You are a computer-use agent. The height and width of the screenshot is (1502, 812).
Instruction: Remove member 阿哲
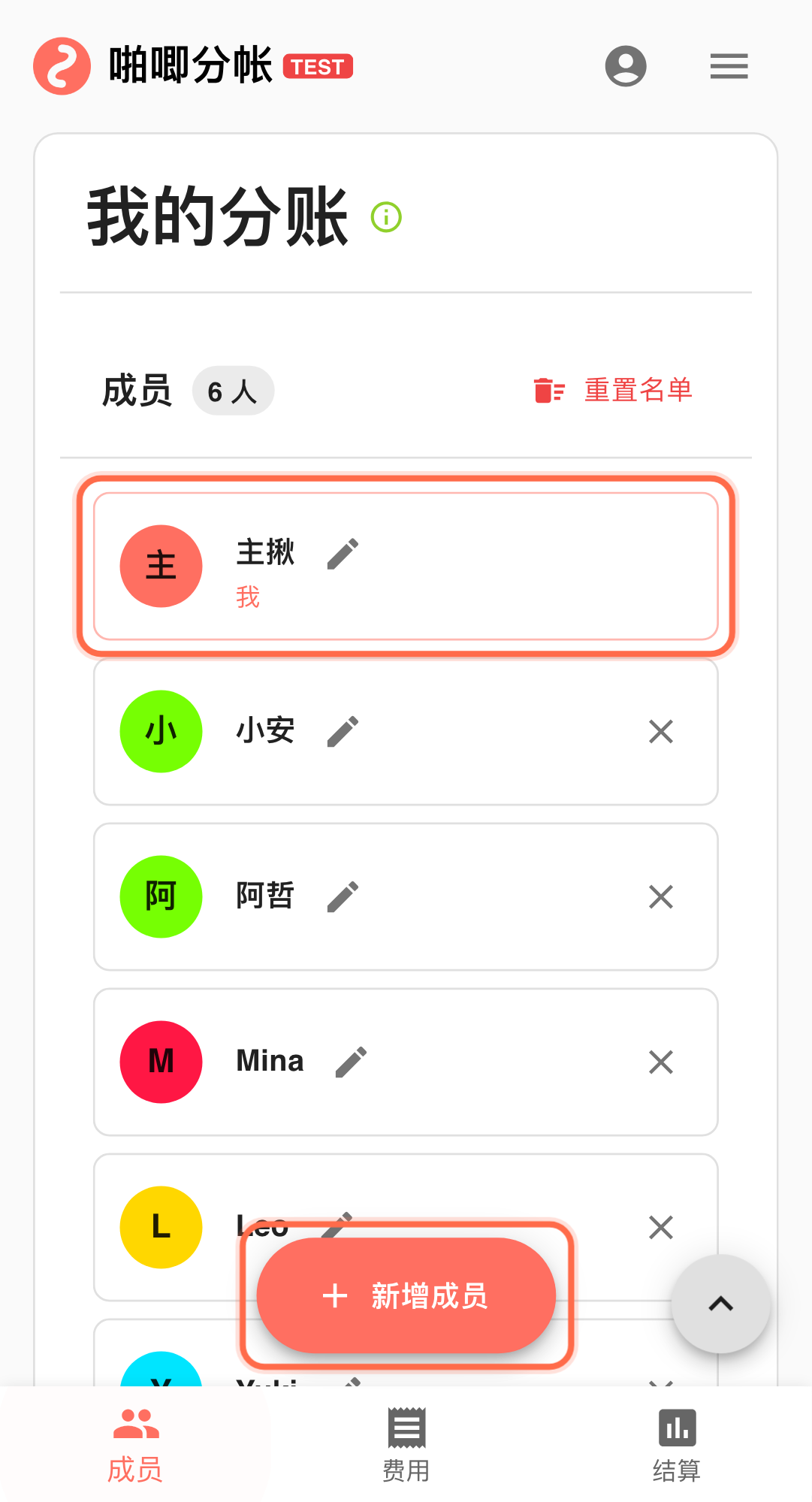(x=660, y=896)
